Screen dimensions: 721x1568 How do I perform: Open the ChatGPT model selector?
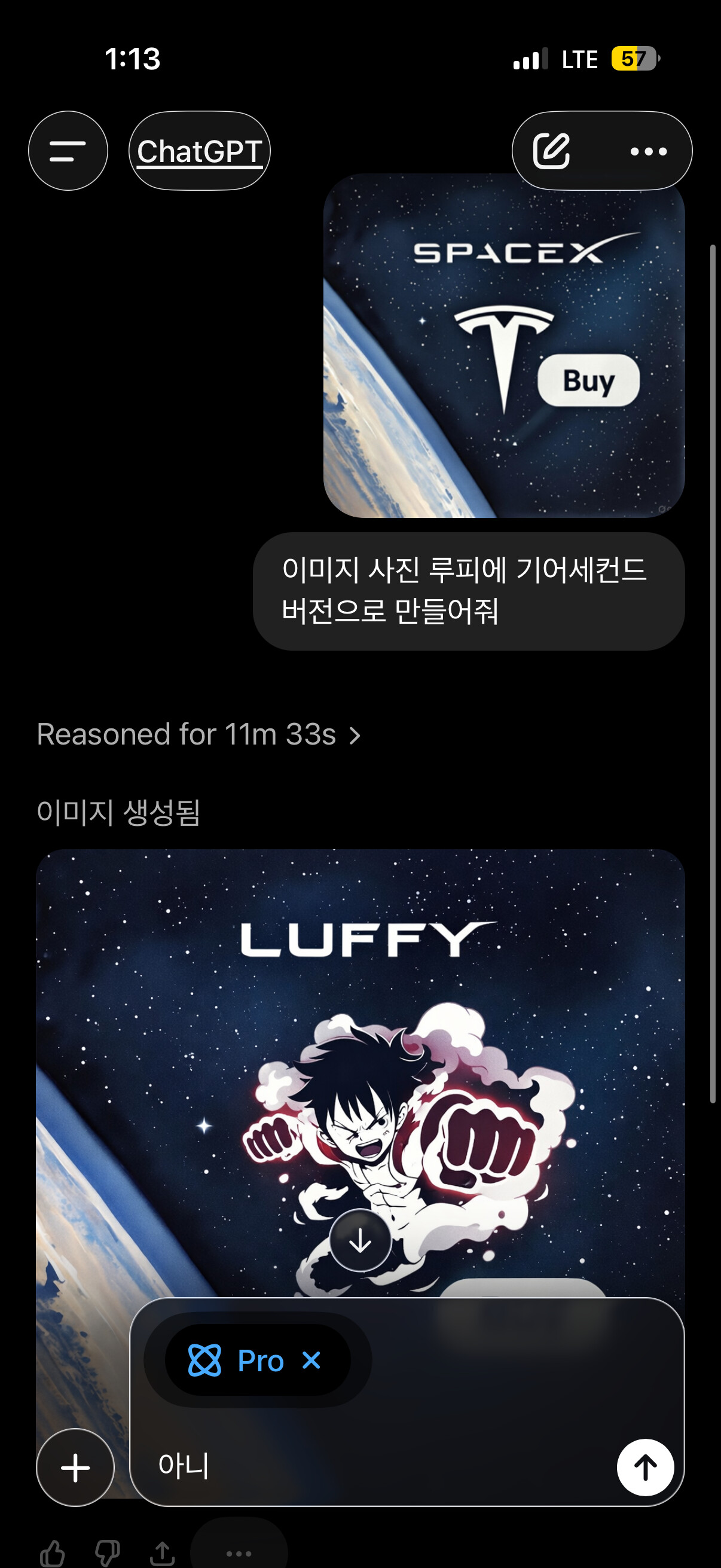click(x=200, y=150)
